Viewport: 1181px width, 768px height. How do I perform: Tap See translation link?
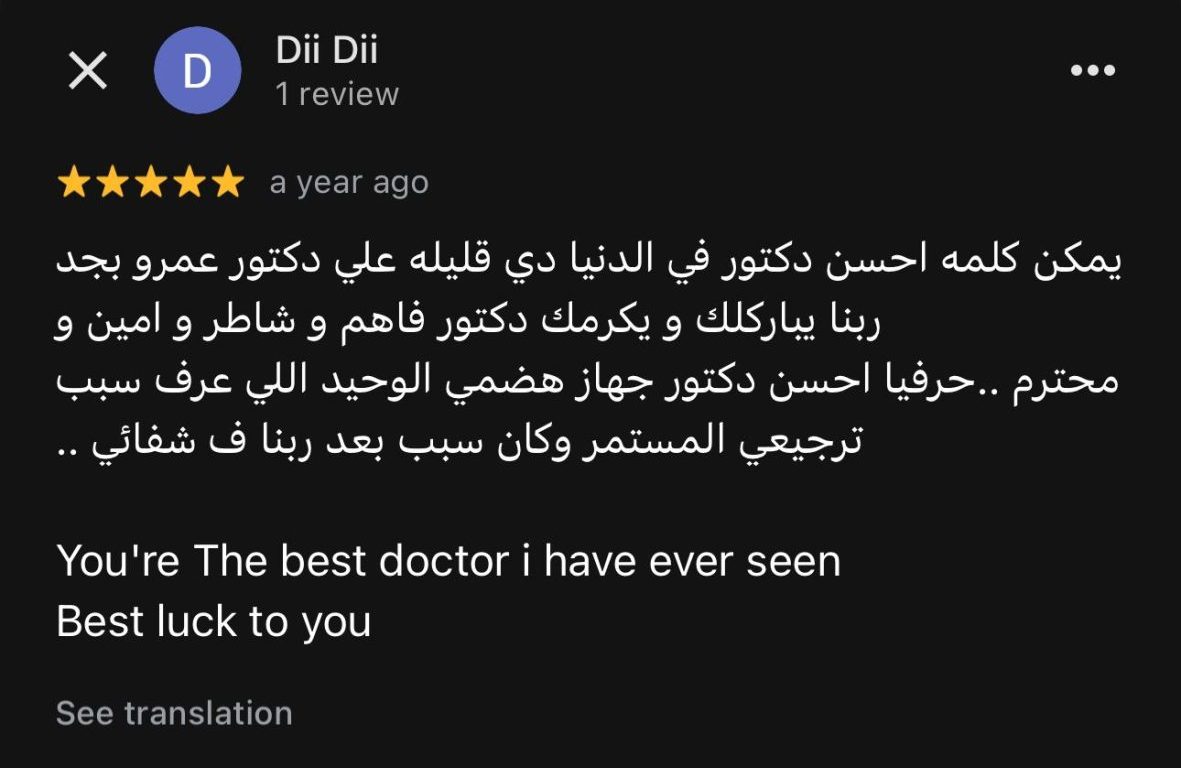[174, 713]
